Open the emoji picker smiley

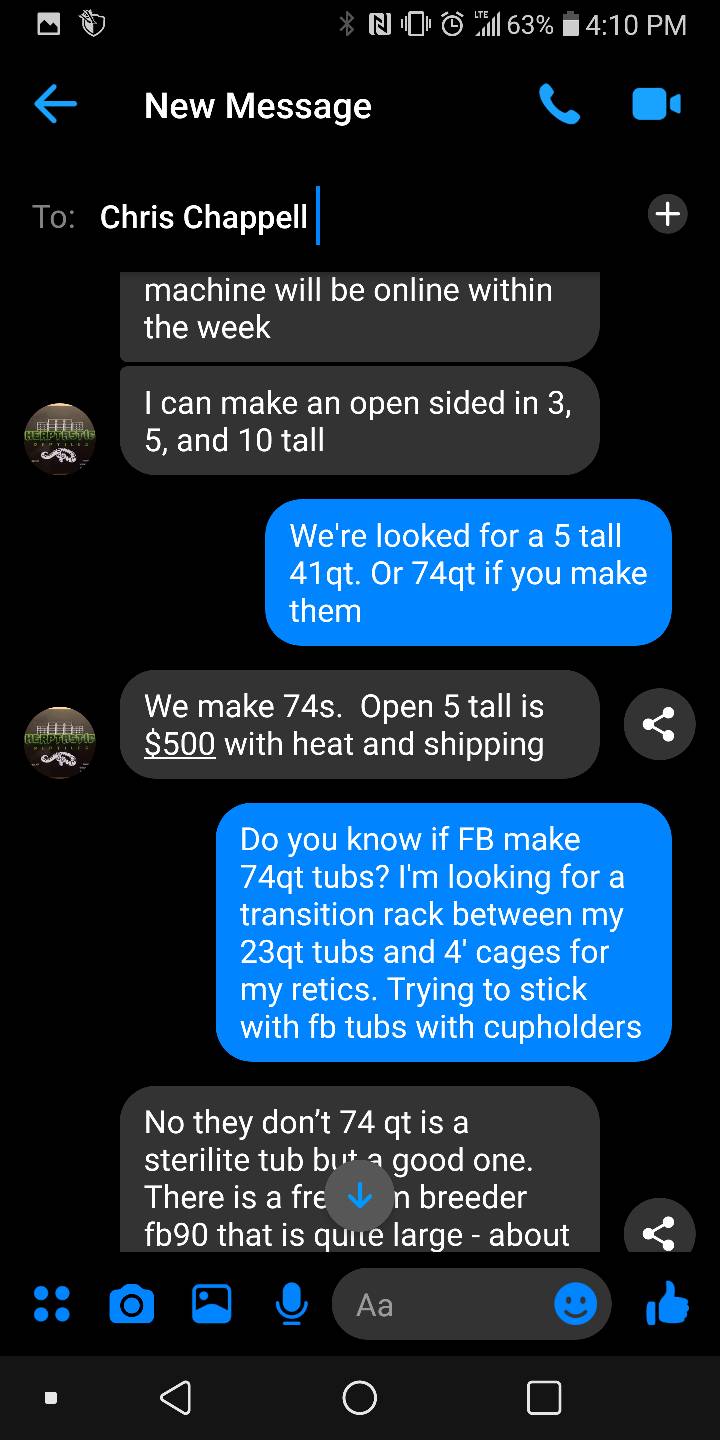[x=575, y=1304]
